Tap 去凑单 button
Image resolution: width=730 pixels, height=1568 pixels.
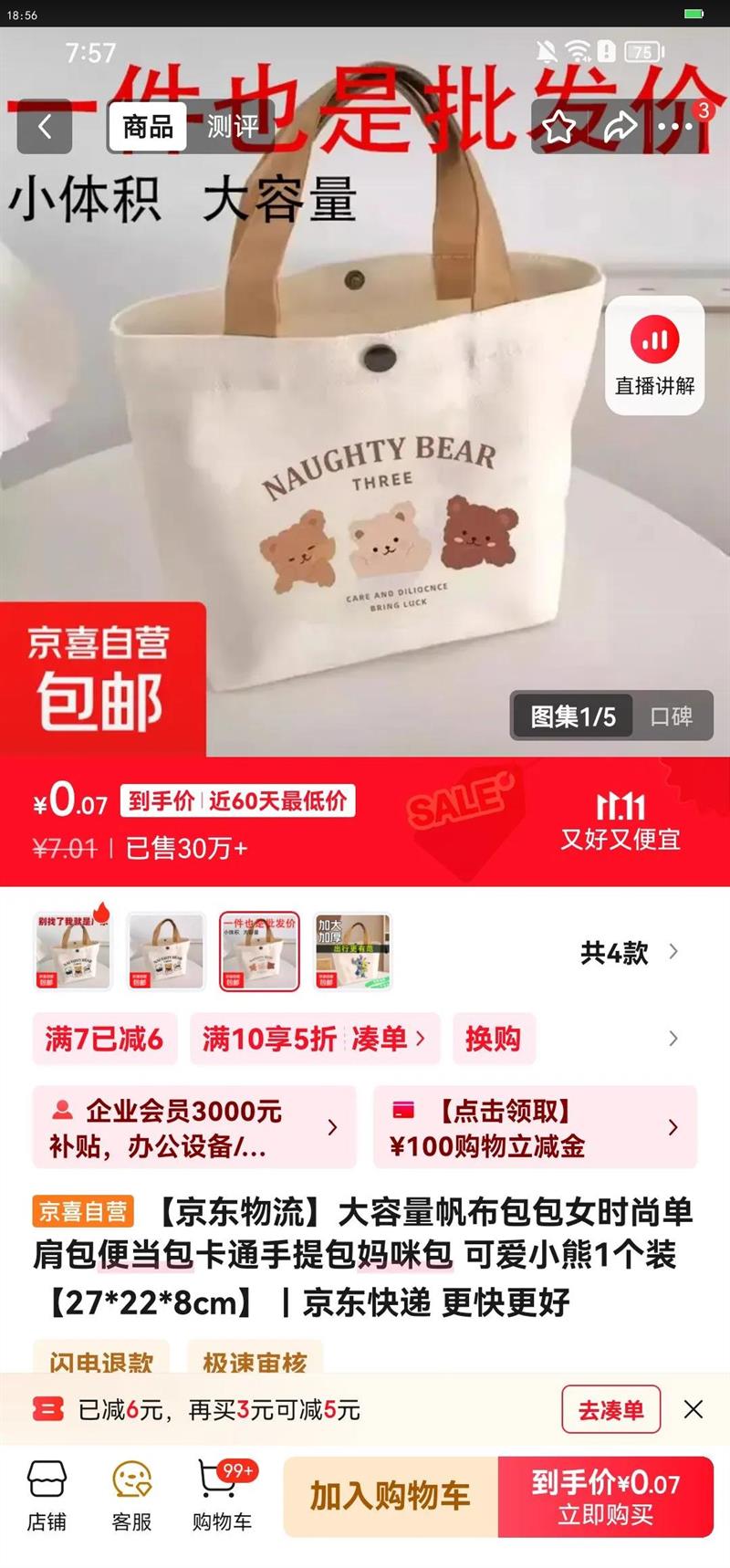coord(610,1410)
